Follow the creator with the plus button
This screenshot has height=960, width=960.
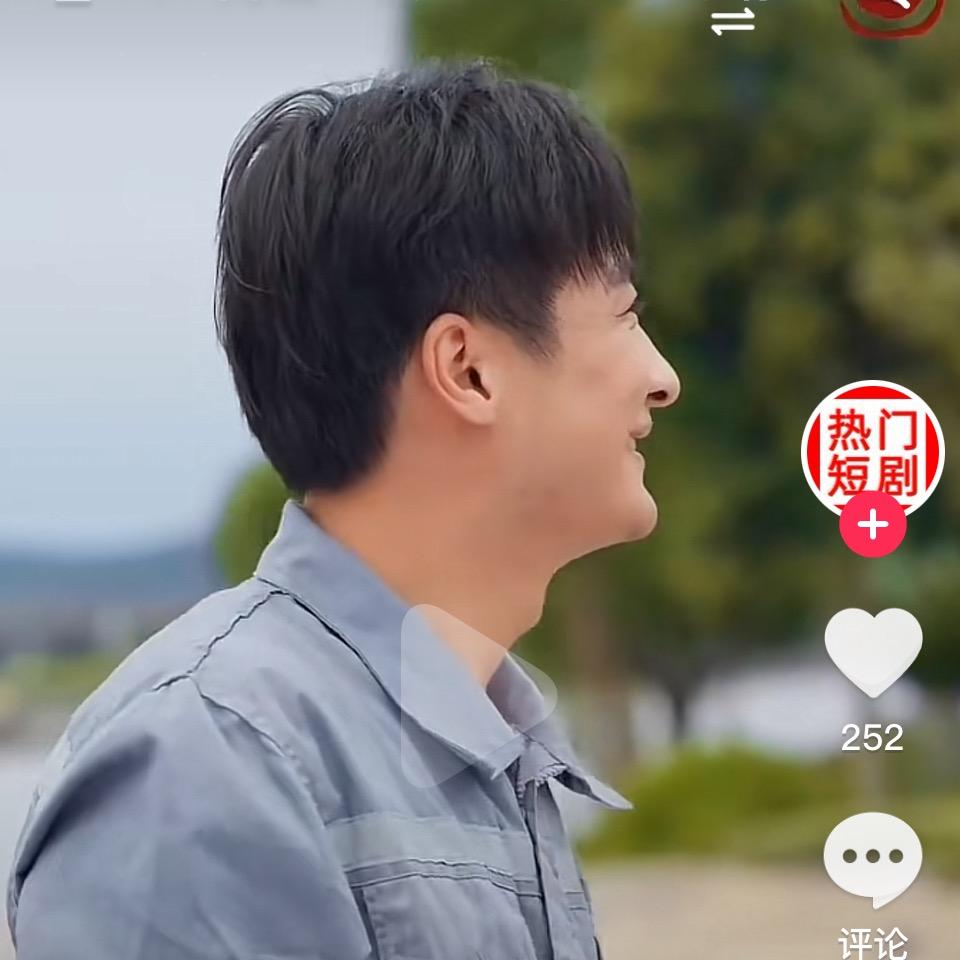pyautogui.click(x=873, y=524)
